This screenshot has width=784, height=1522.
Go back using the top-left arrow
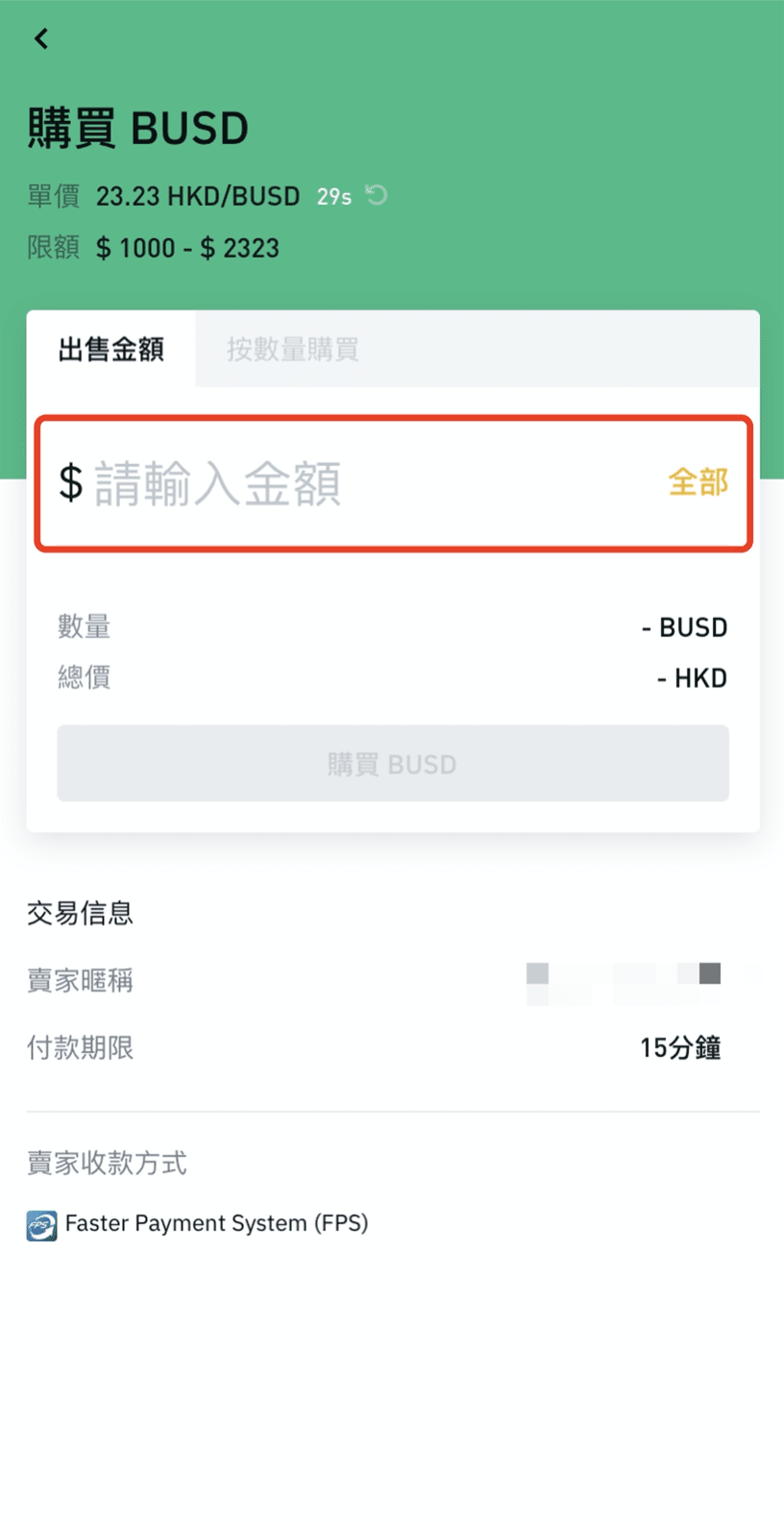click(x=40, y=38)
